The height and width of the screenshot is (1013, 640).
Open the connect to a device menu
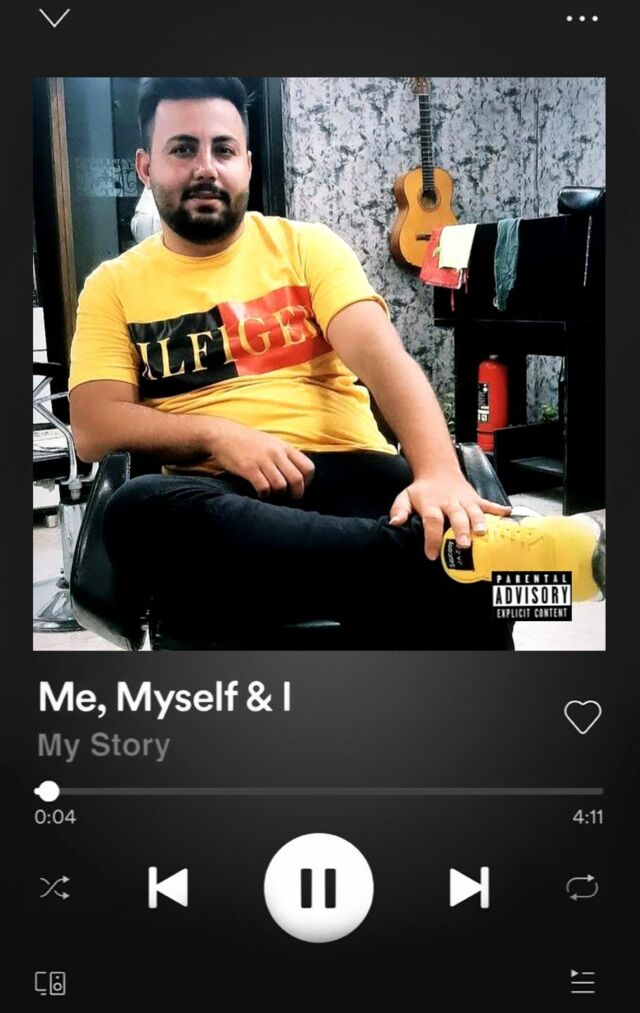tap(51, 982)
